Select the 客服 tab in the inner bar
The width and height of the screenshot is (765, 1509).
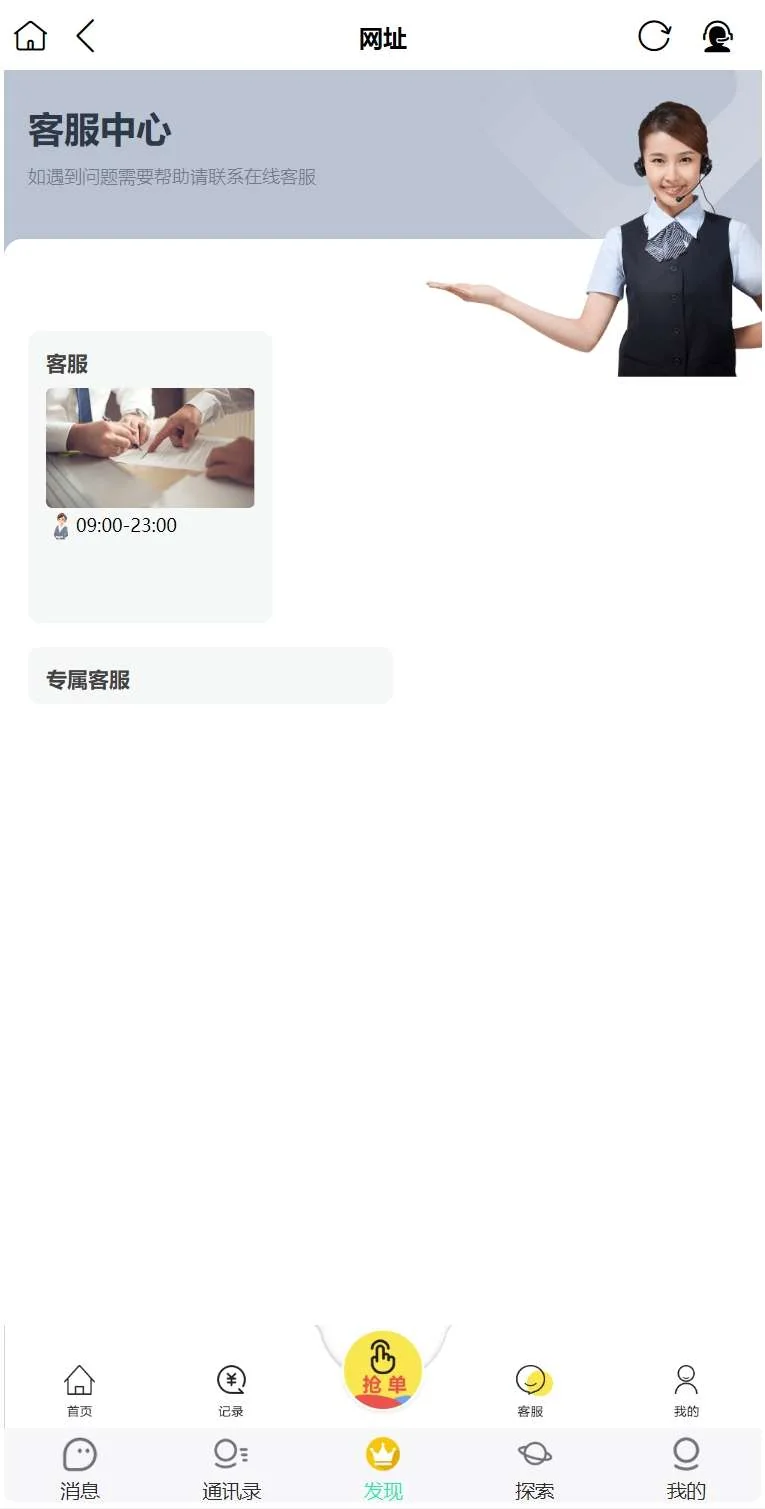coord(531,1390)
